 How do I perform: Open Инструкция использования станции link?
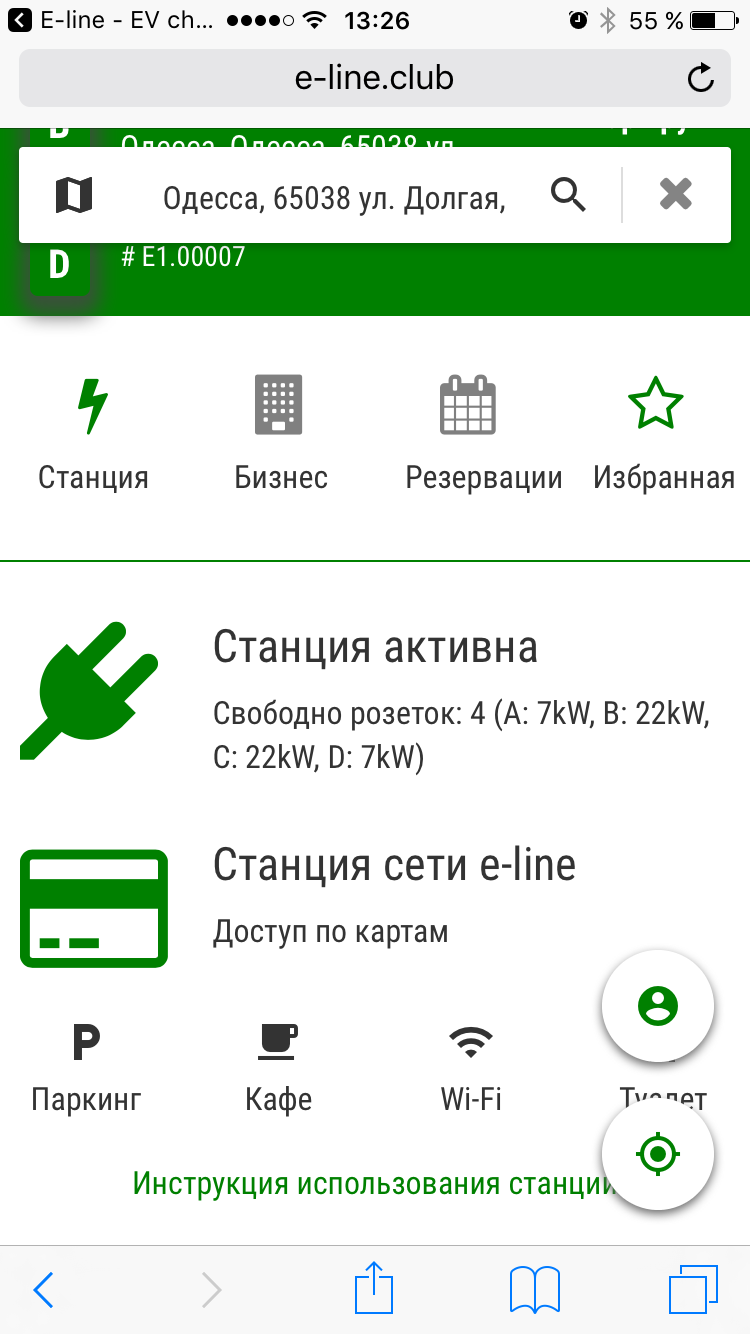[372, 1184]
